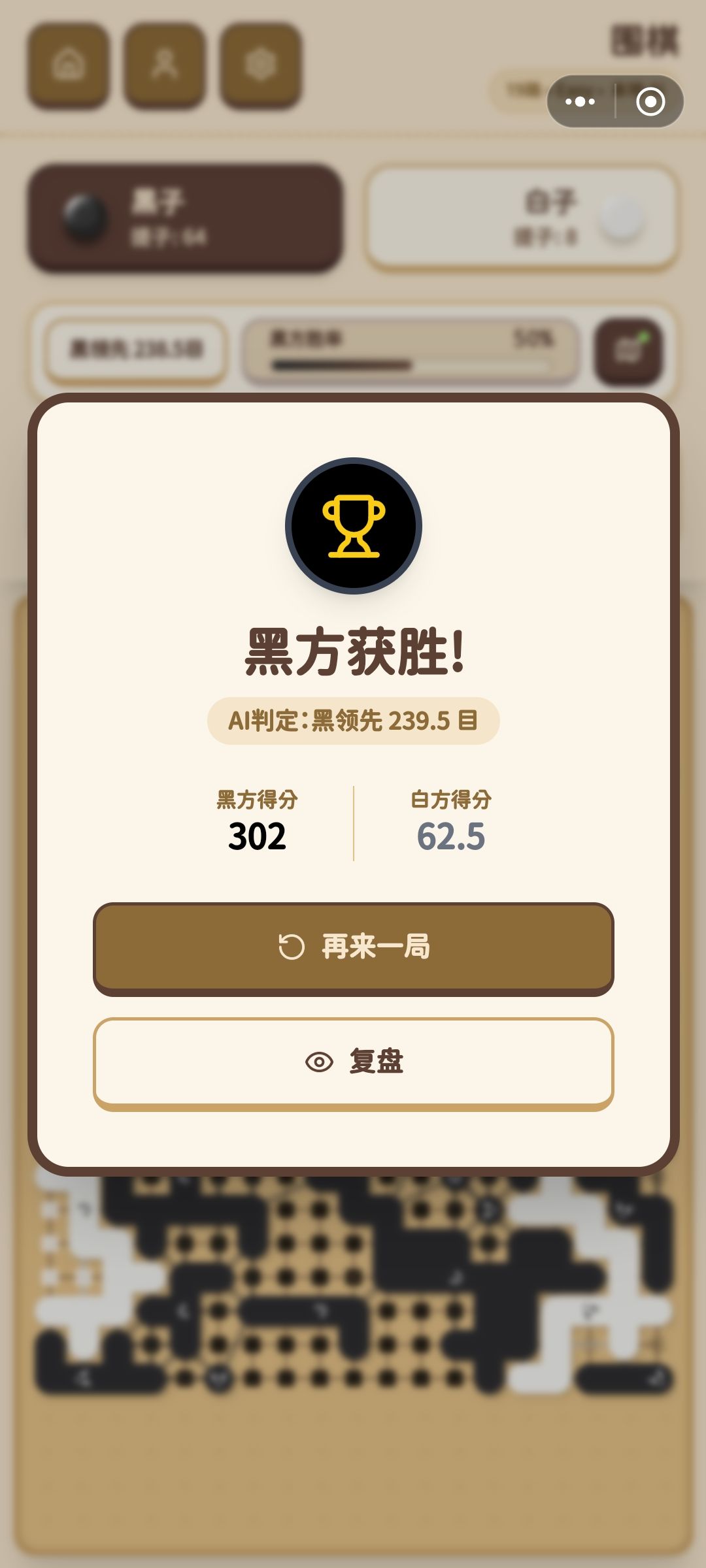Close the mini program with the circle button

(650, 101)
